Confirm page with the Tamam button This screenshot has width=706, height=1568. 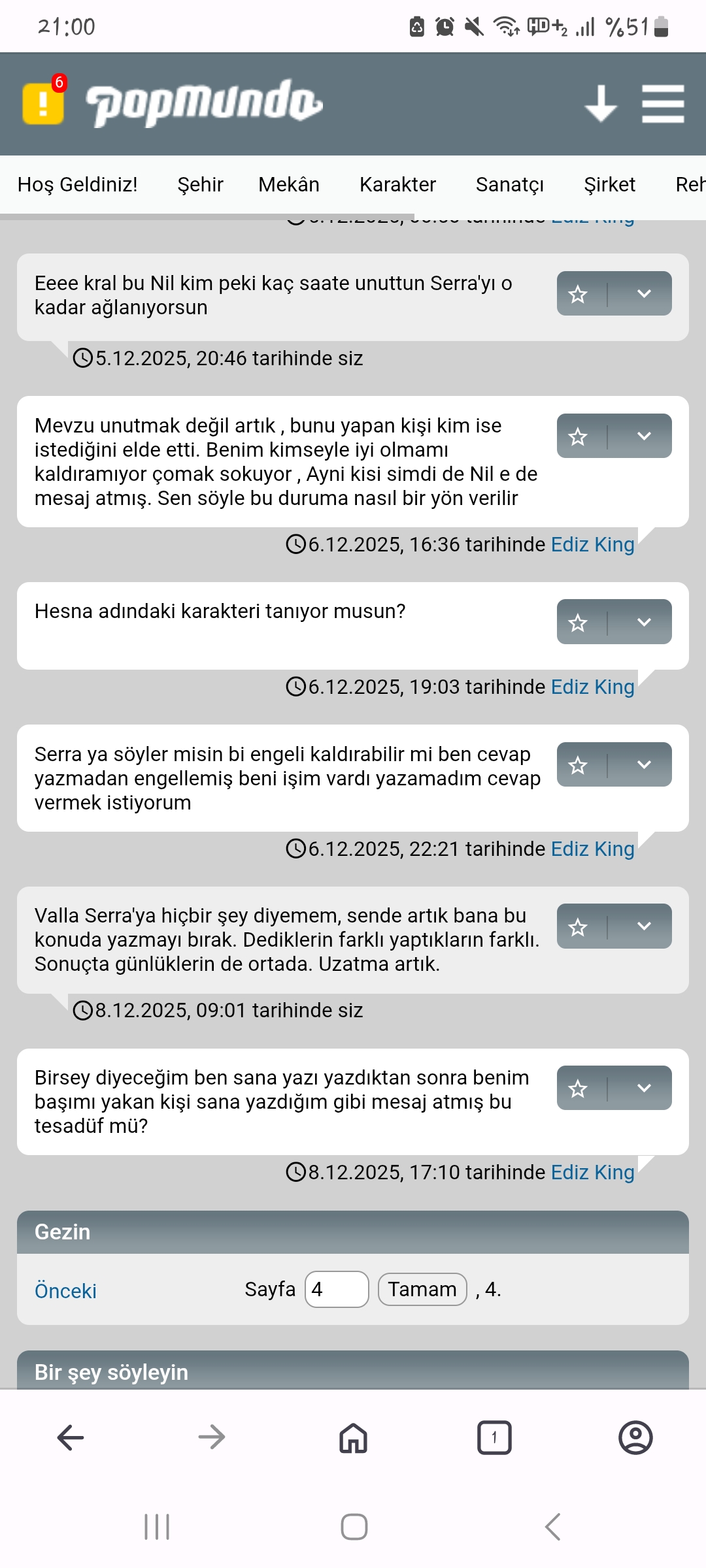[422, 1289]
